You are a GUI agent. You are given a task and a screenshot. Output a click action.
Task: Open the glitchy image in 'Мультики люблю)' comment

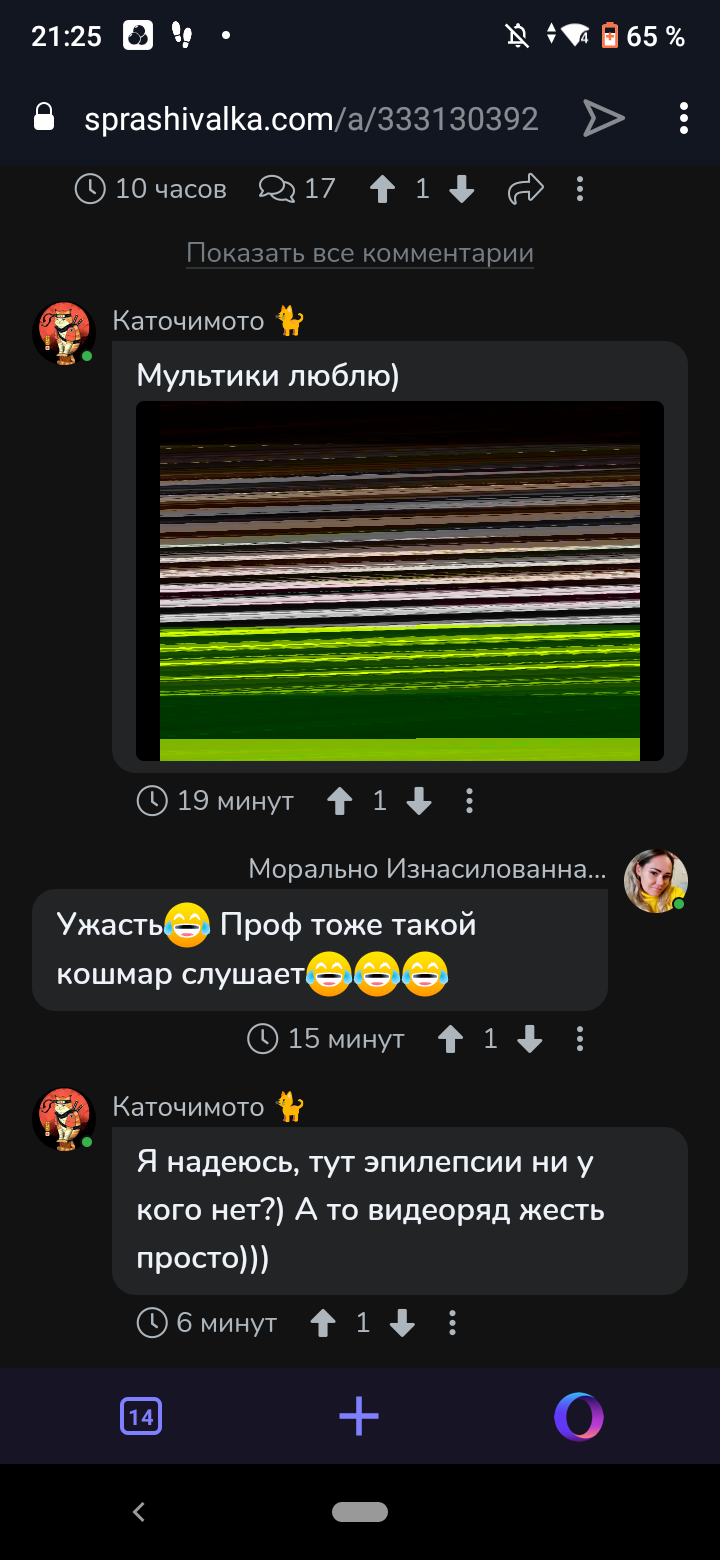[400, 581]
